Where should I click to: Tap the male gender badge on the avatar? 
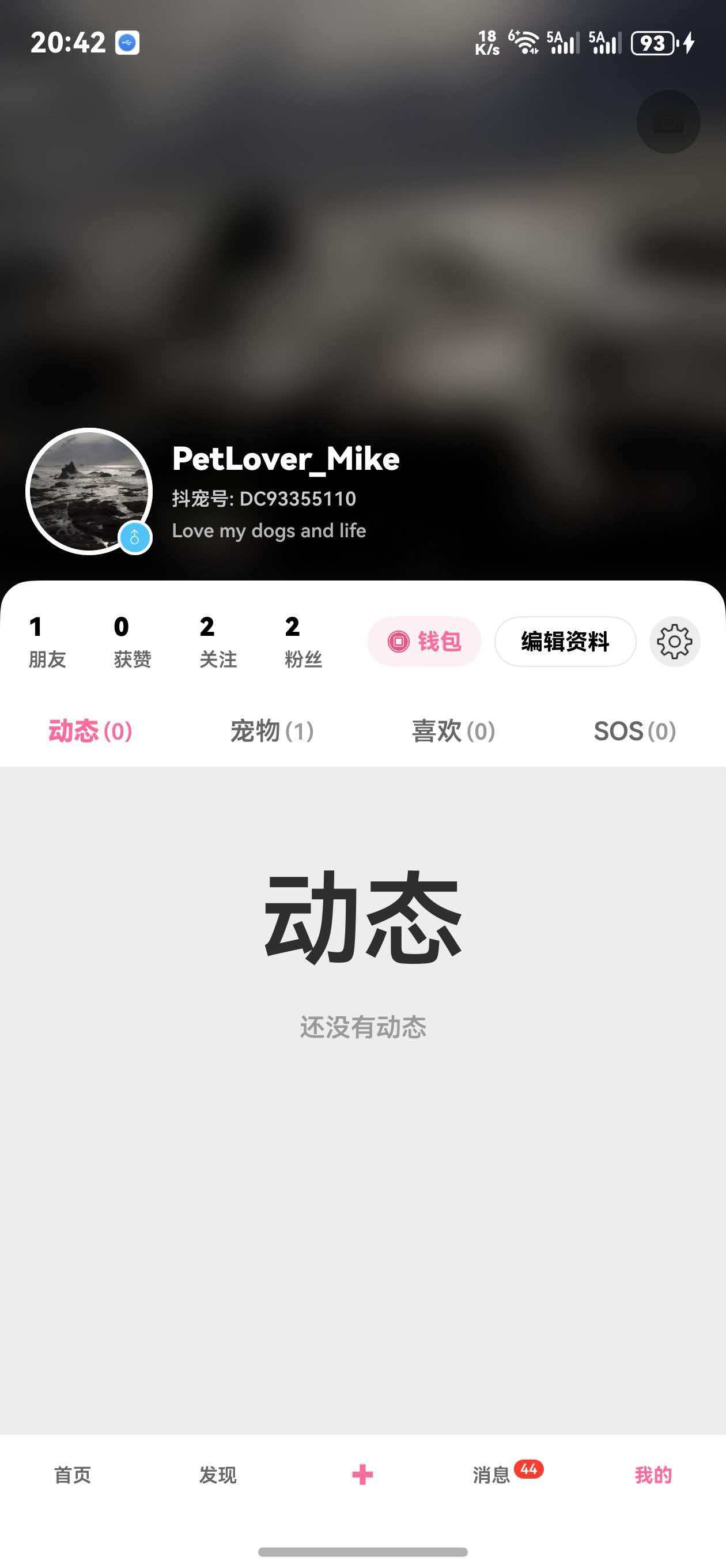pyautogui.click(x=134, y=536)
